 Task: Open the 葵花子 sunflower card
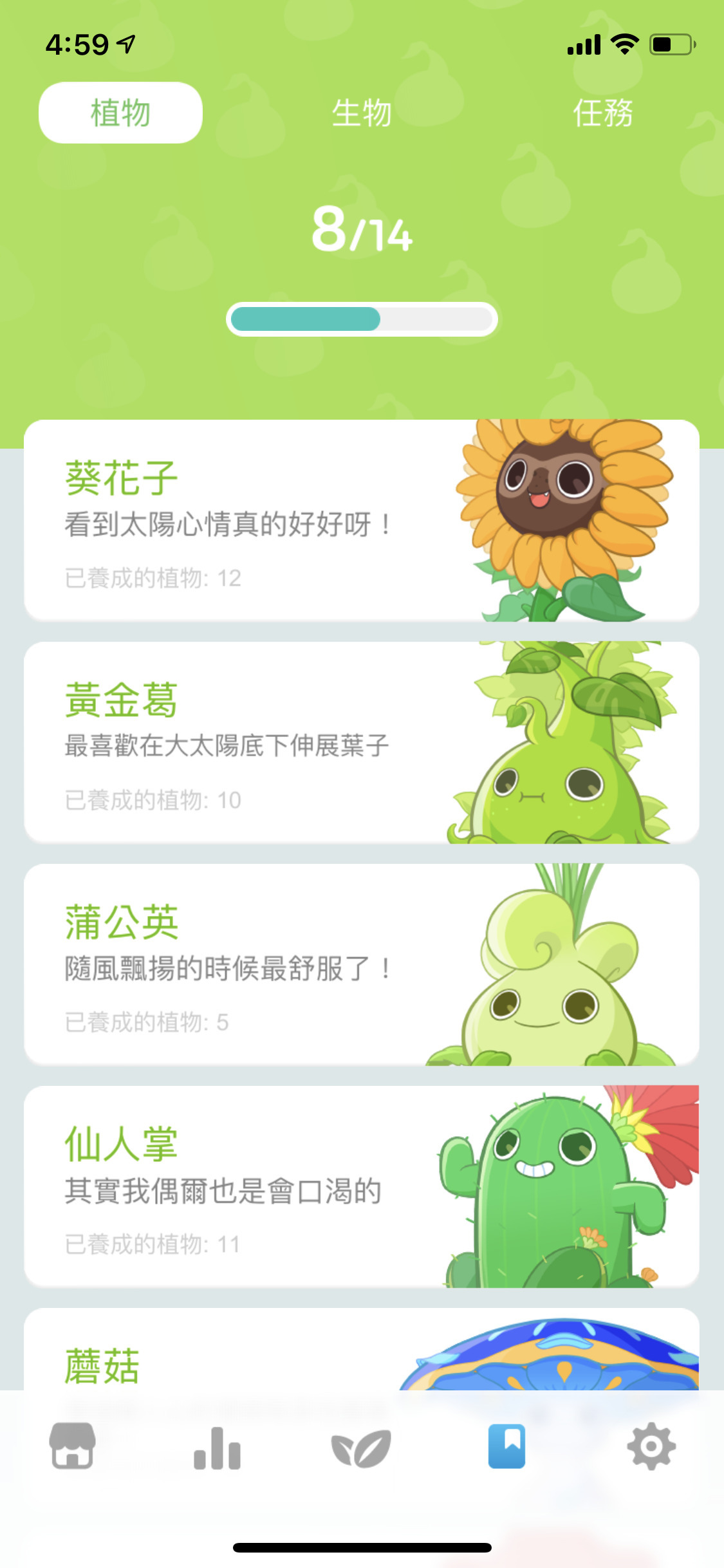click(361, 520)
